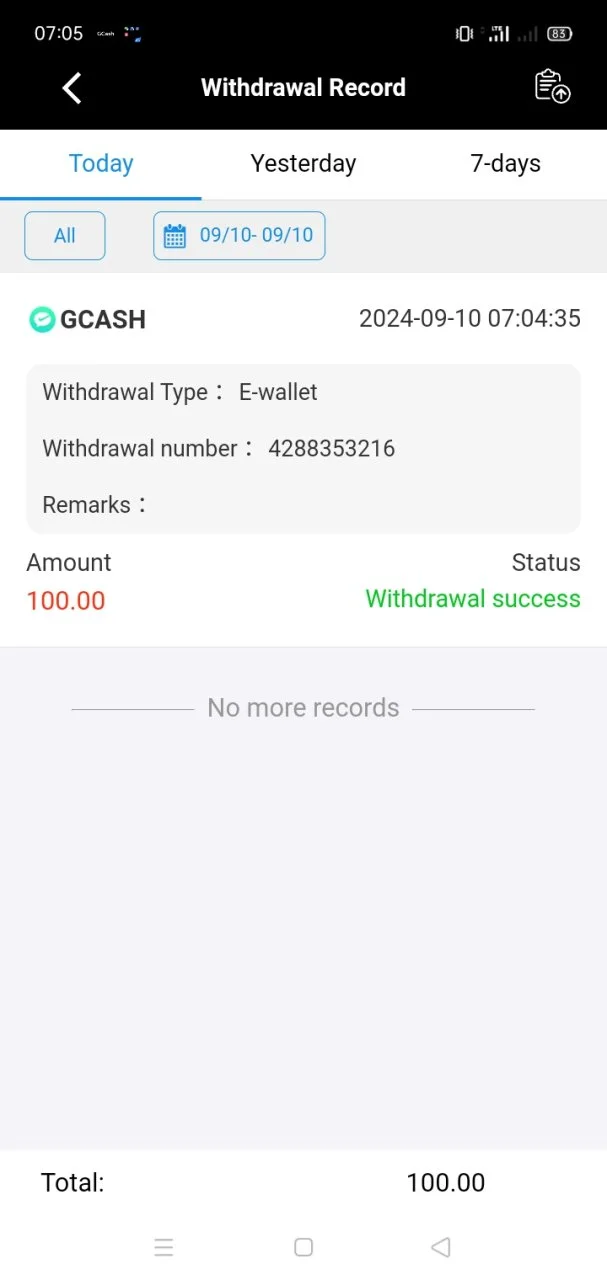Open the 09/10- 09/10 date range picker
Viewport: 607px width, 1280px height.
pos(239,236)
